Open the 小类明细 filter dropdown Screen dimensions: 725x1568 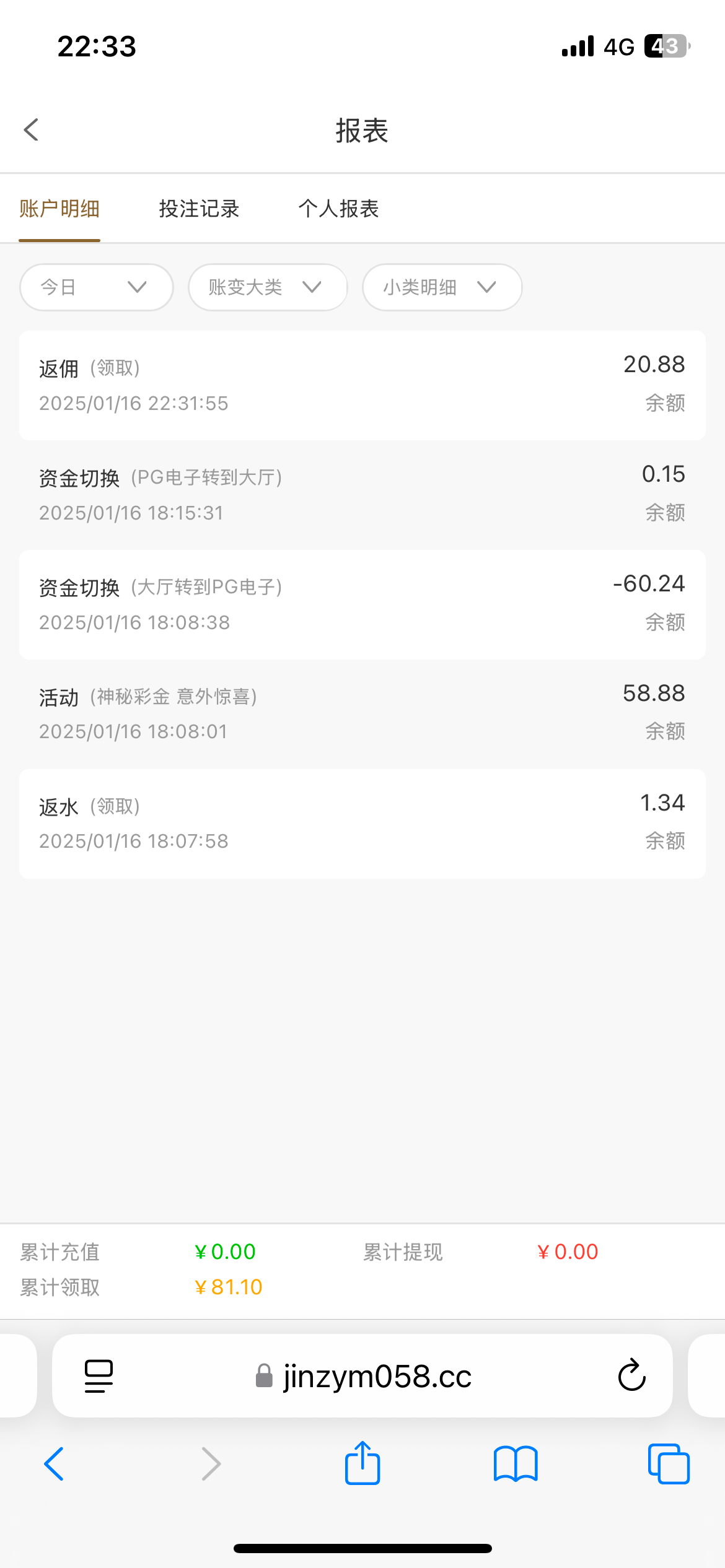click(x=442, y=287)
